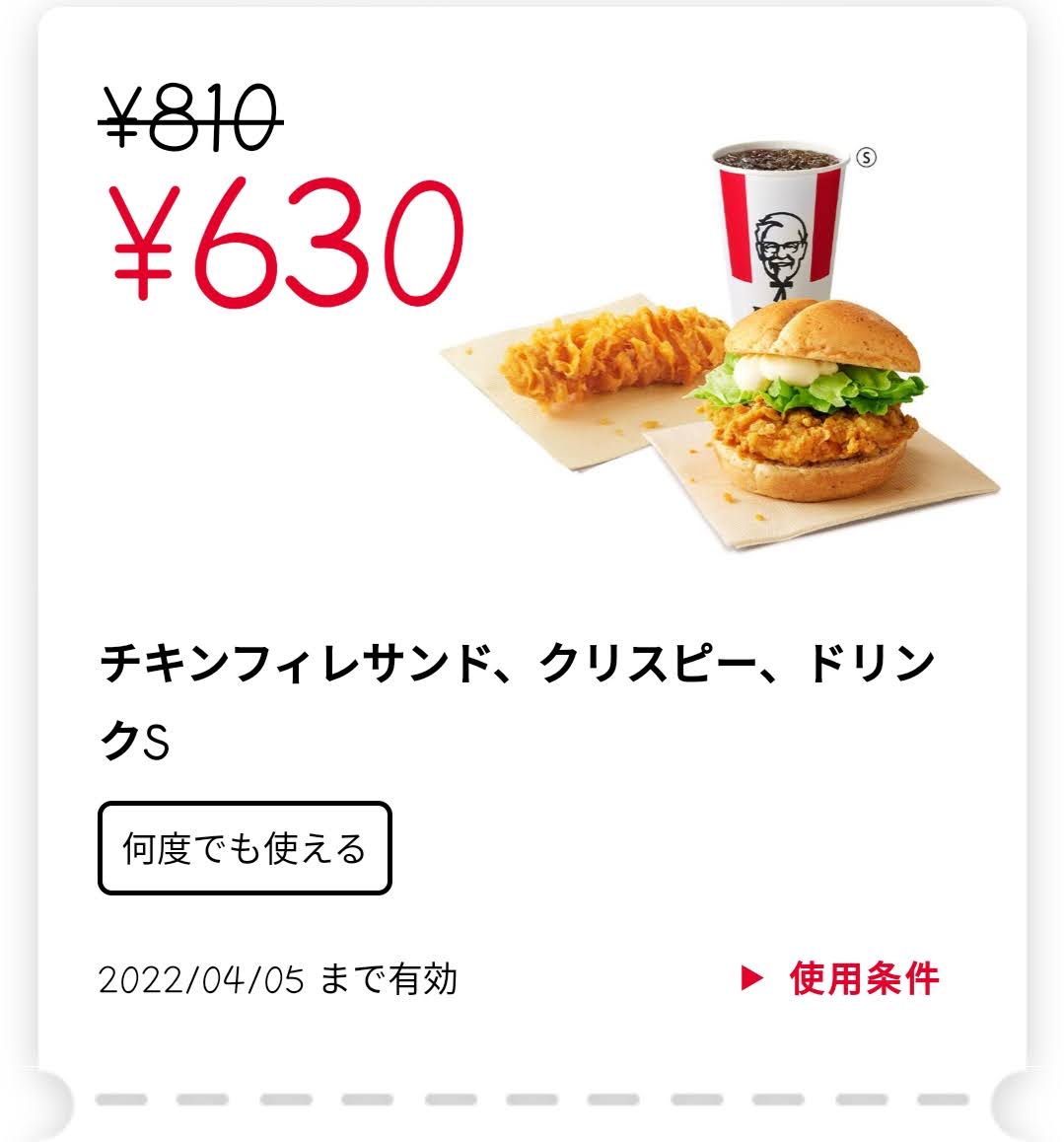Open the 使用条件 usage conditions link
1064x1142 pixels.
point(841,979)
